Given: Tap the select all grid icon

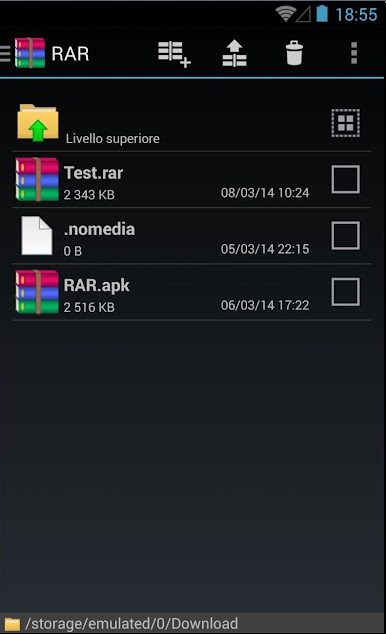Looking at the screenshot, I should pos(345,123).
